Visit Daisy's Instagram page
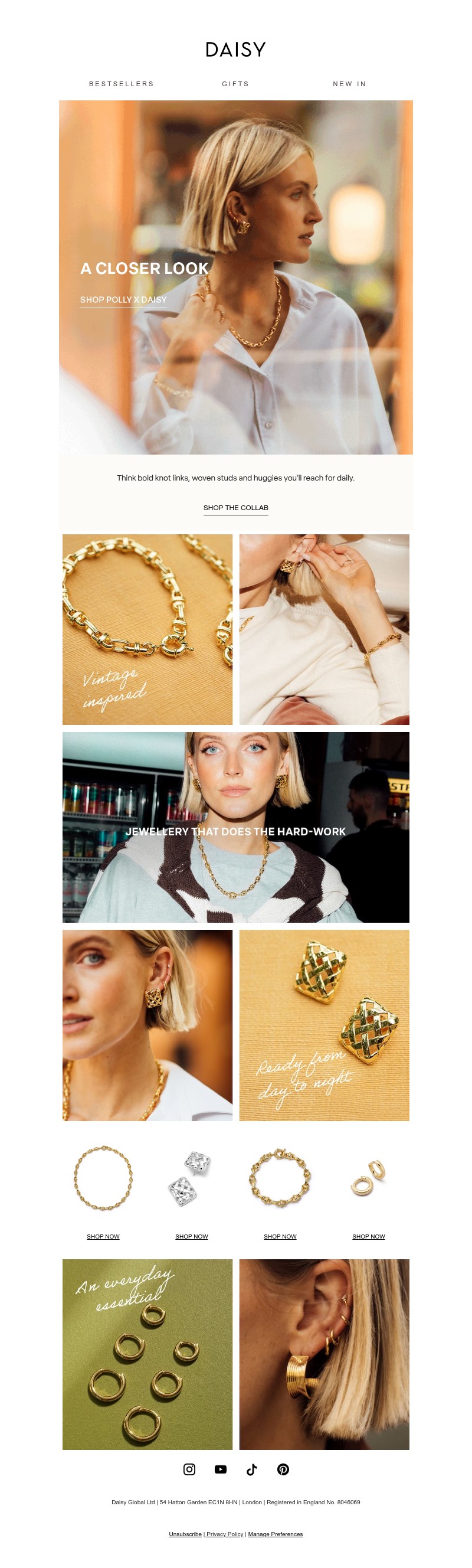This screenshot has height=1568, width=472. point(189,1469)
